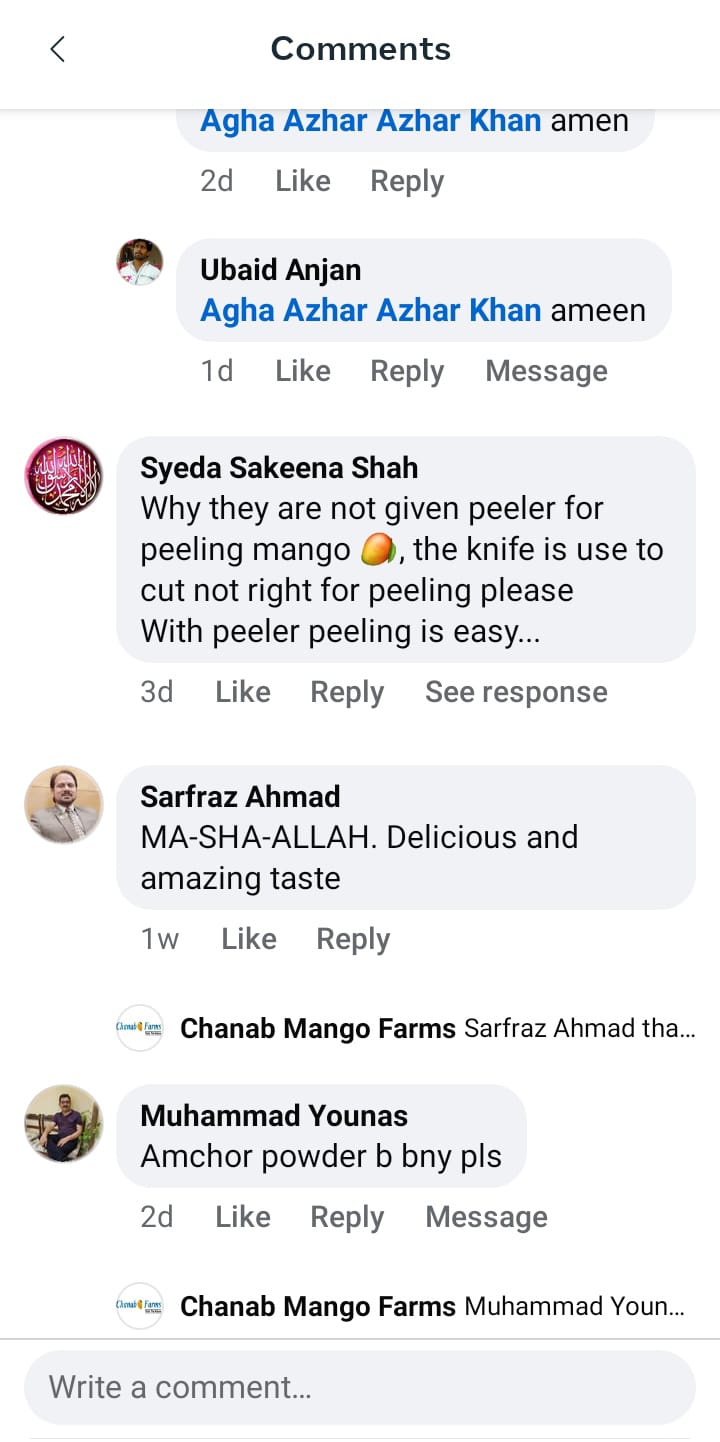This screenshot has height=1442, width=720.
Task: Open the tagged Agha Azhar Azhar Khan in Ubaid's reply
Action: 370,310
